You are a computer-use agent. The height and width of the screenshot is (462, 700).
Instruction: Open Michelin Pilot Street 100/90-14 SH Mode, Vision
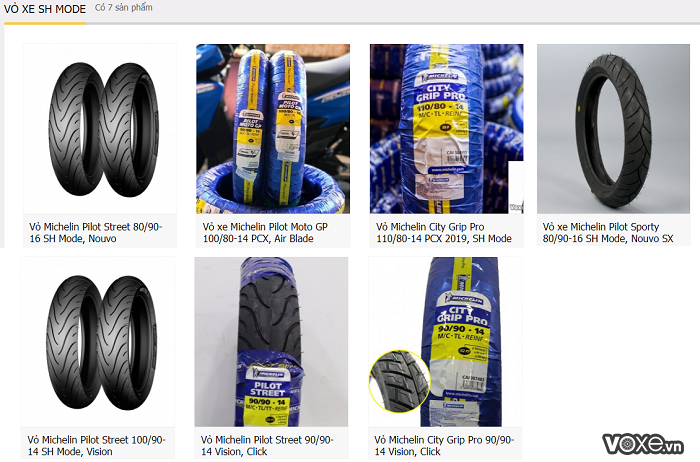[x=96, y=445]
